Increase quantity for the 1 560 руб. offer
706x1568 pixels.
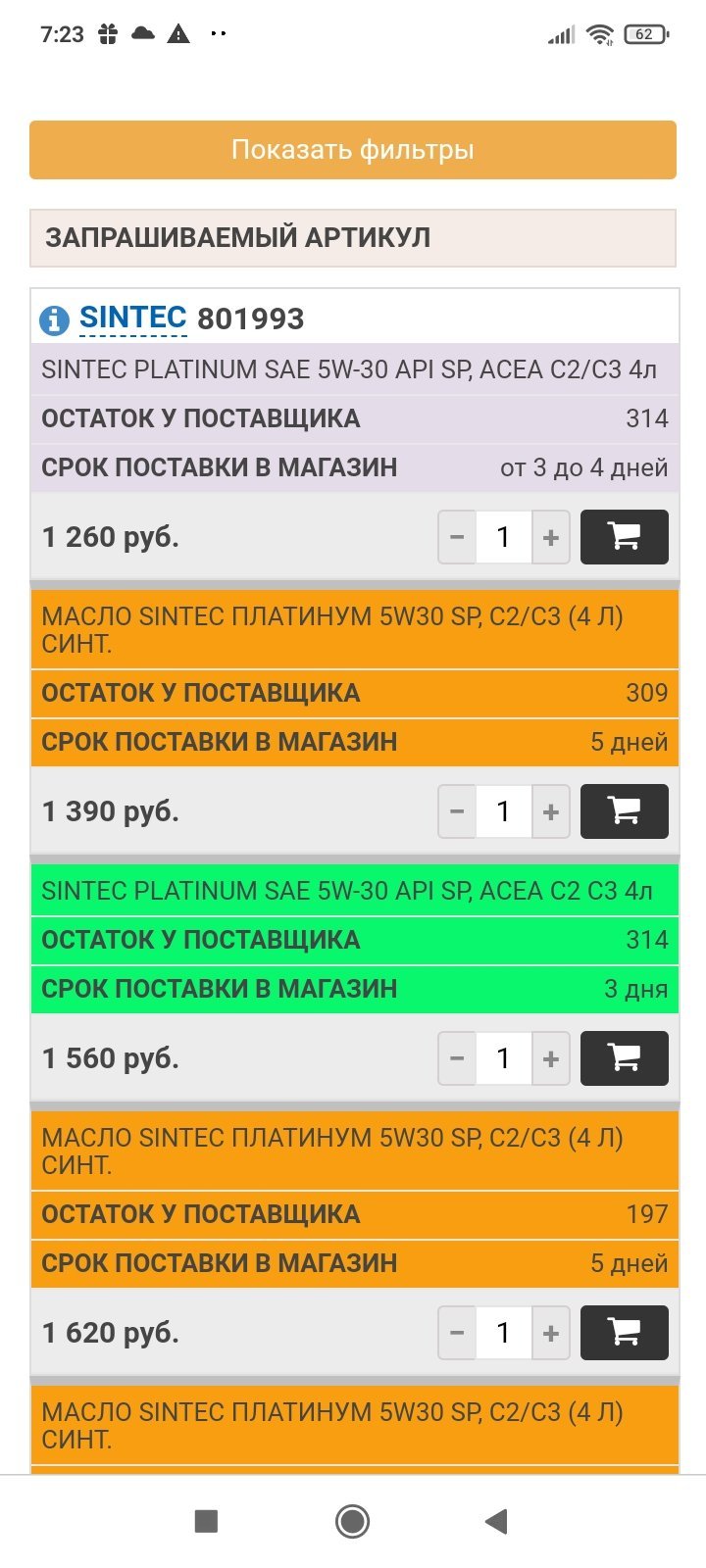[551, 1058]
